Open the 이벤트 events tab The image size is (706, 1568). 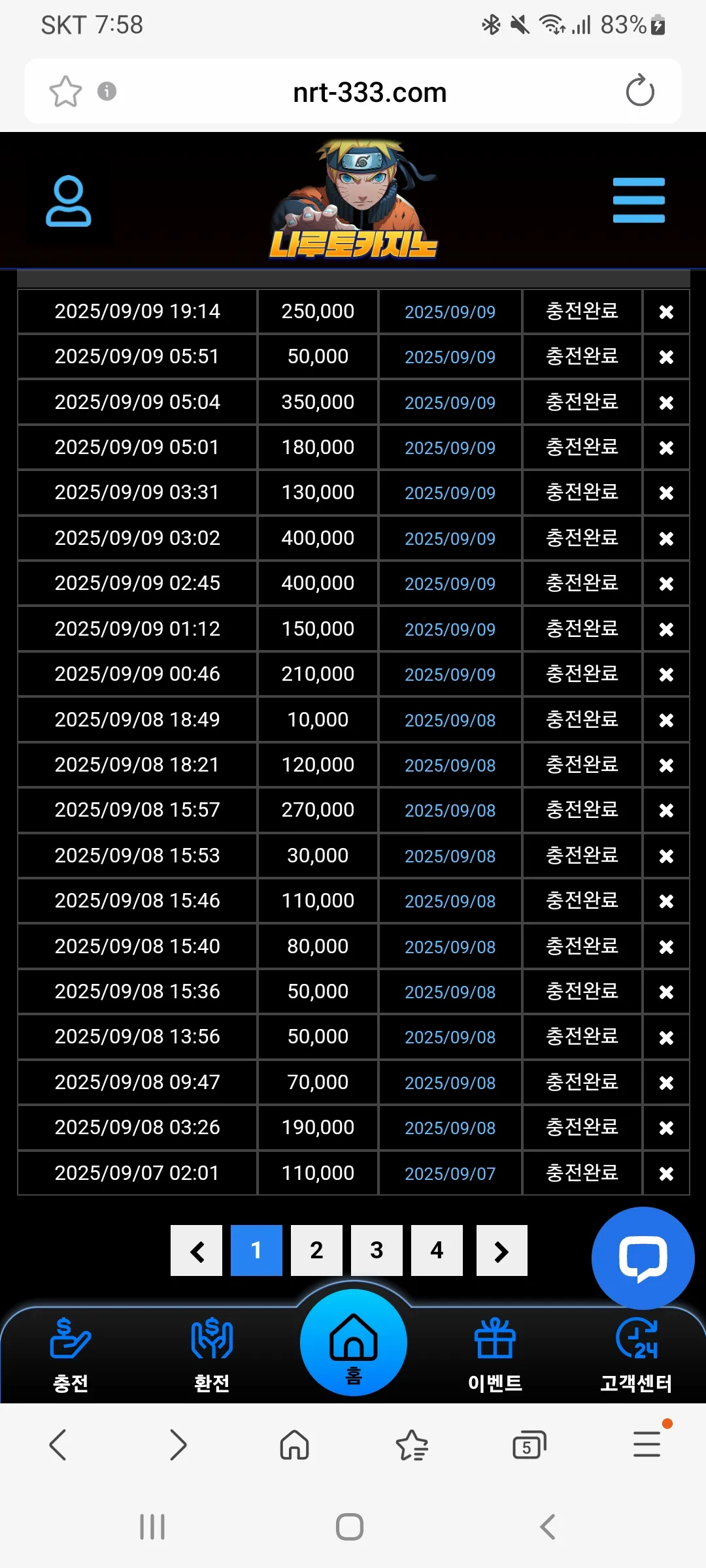pyautogui.click(x=495, y=1356)
